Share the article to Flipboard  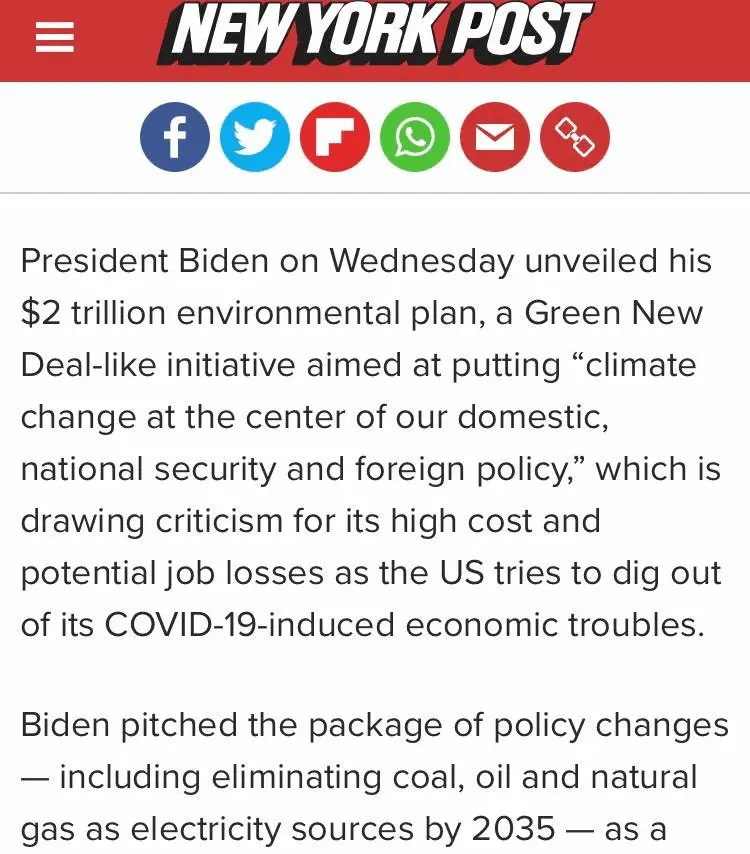[335, 137]
